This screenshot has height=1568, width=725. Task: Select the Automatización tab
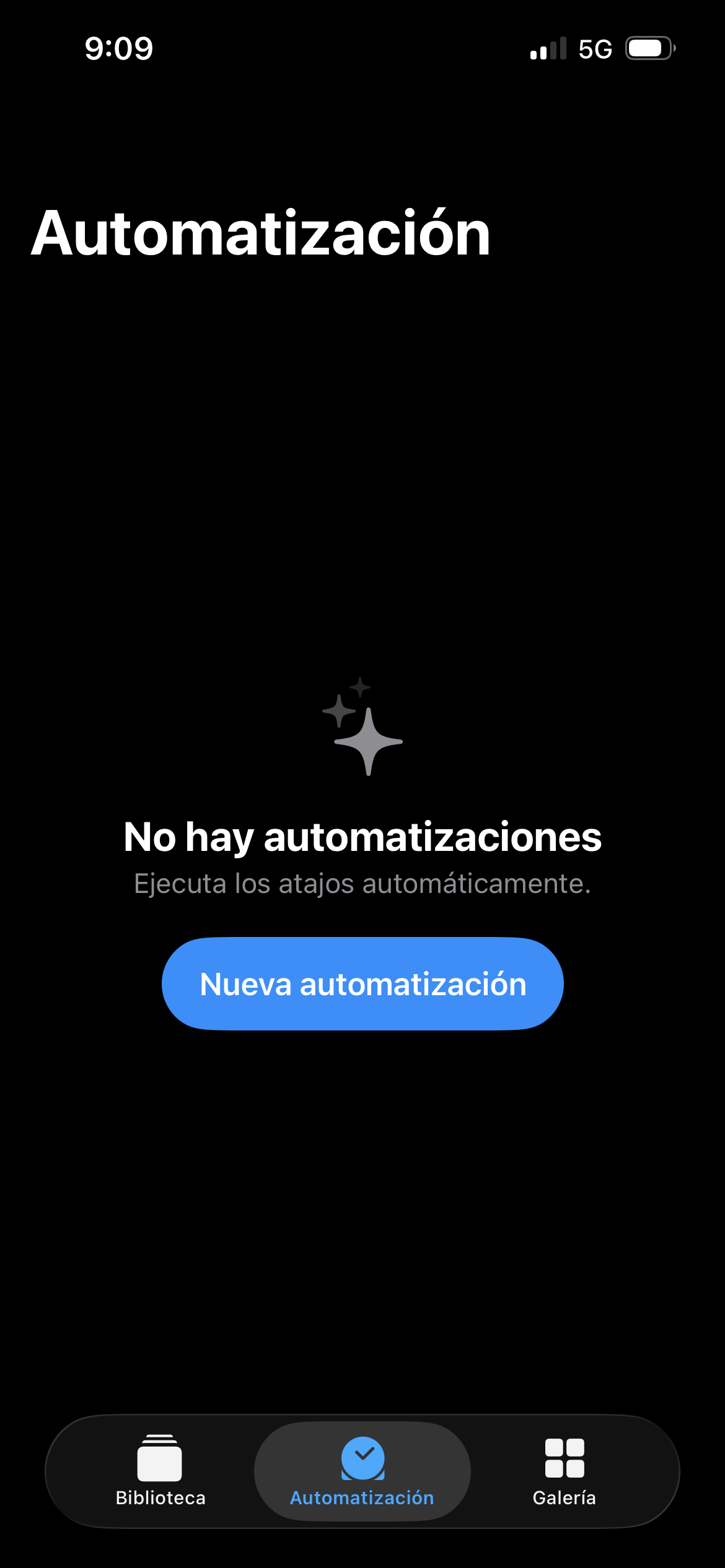point(362,1471)
